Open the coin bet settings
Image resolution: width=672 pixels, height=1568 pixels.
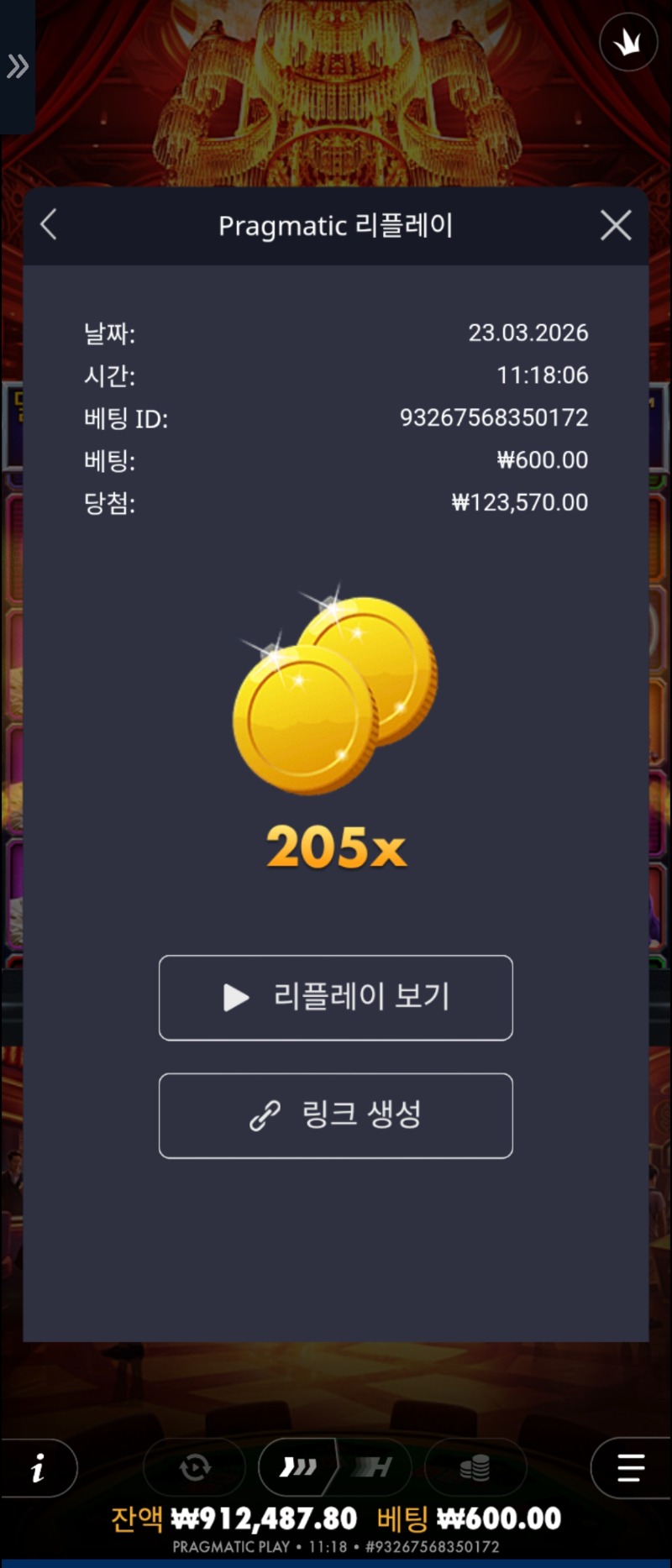(x=475, y=1467)
